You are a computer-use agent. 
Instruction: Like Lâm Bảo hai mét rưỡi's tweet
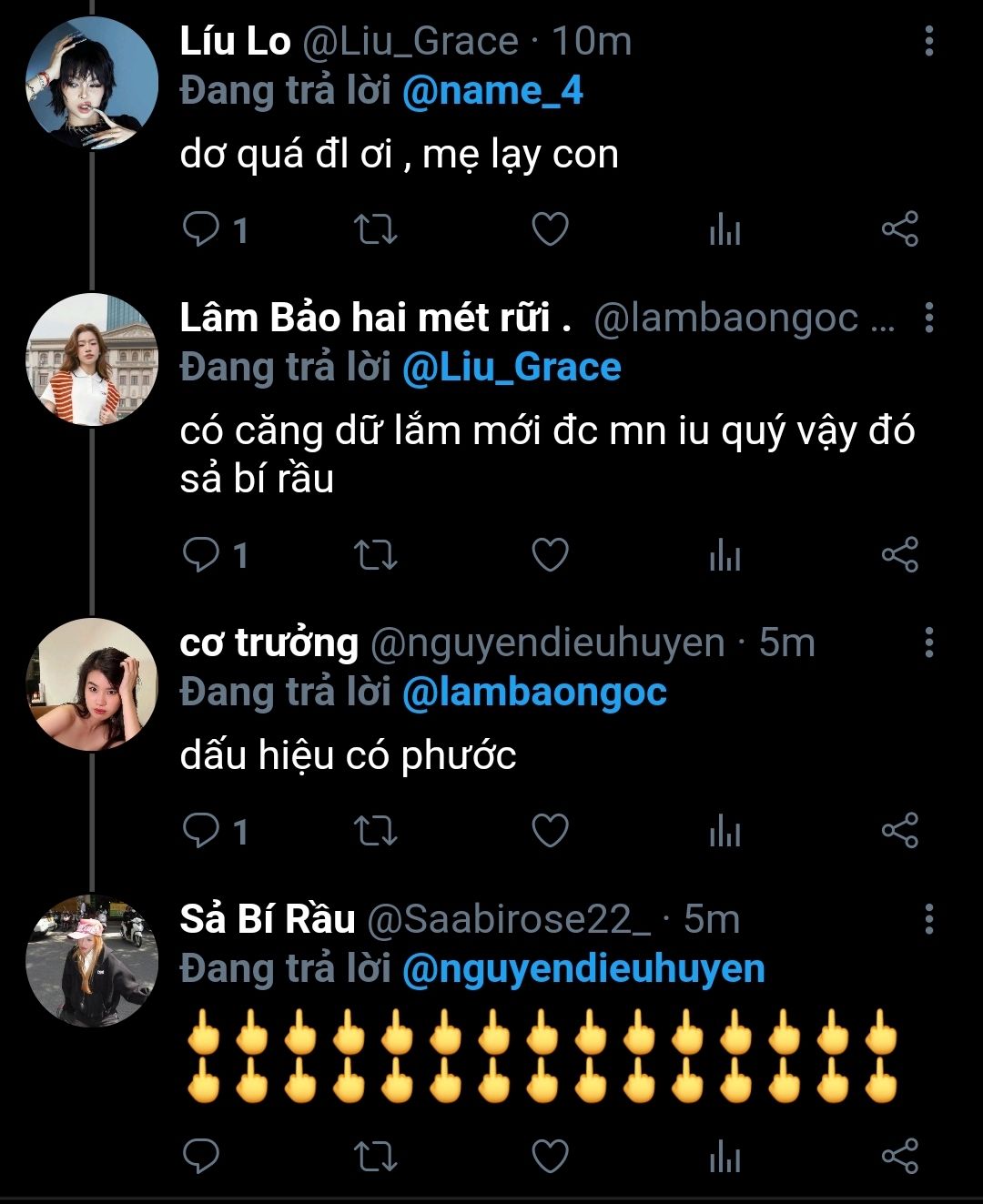pyautogui.click(x=550, y=554)
